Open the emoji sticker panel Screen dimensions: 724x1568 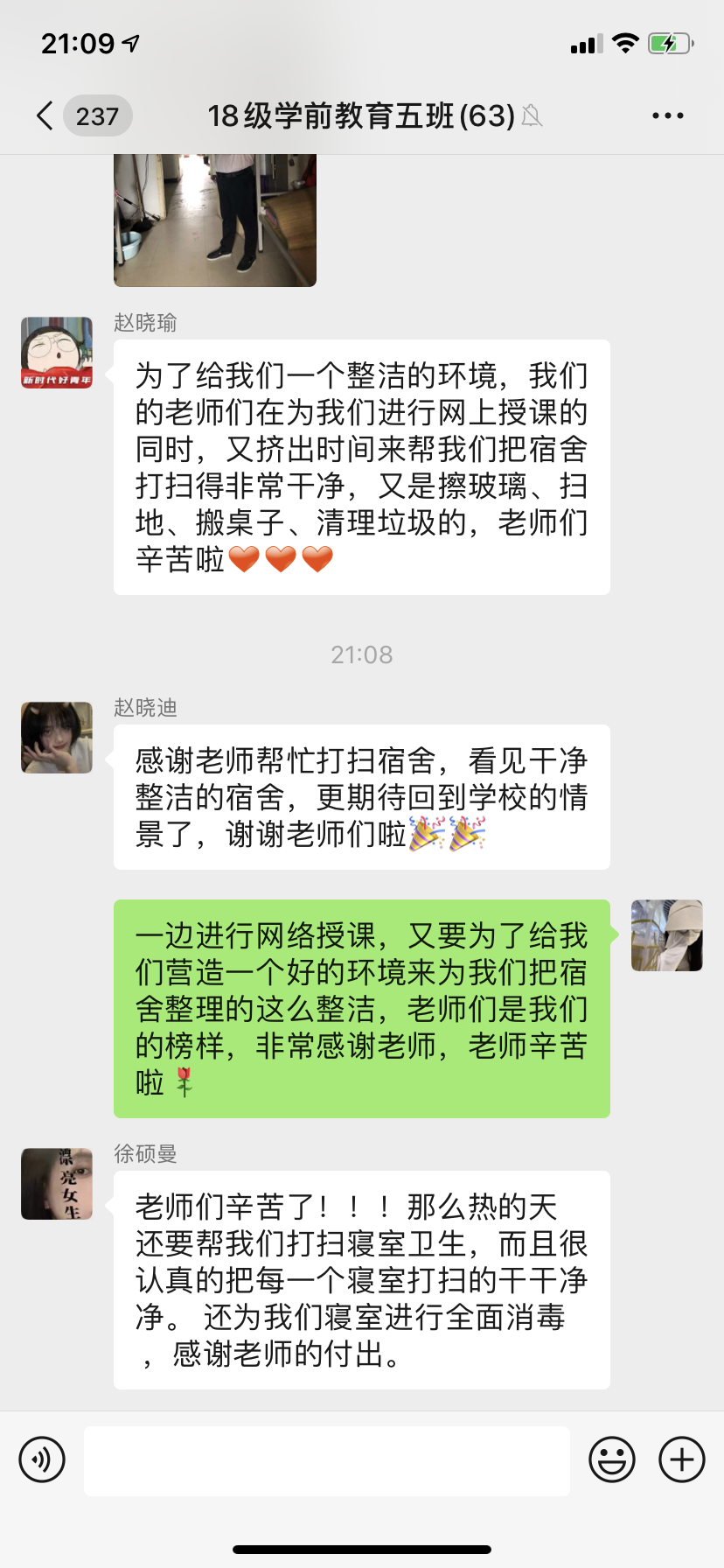612,1459
